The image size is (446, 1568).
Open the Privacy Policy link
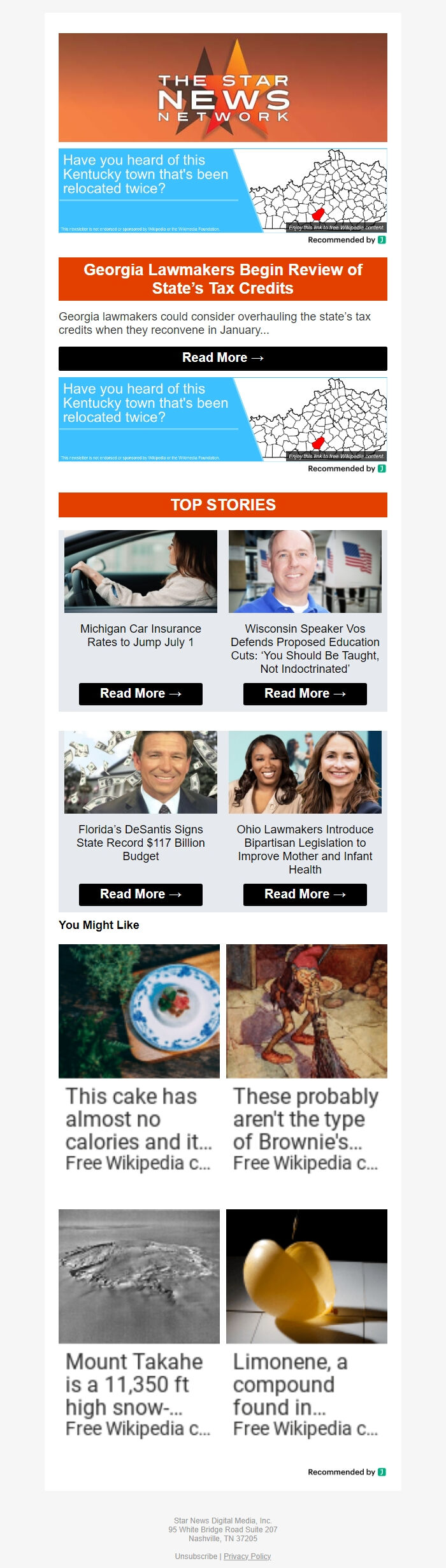[247, 1556]
